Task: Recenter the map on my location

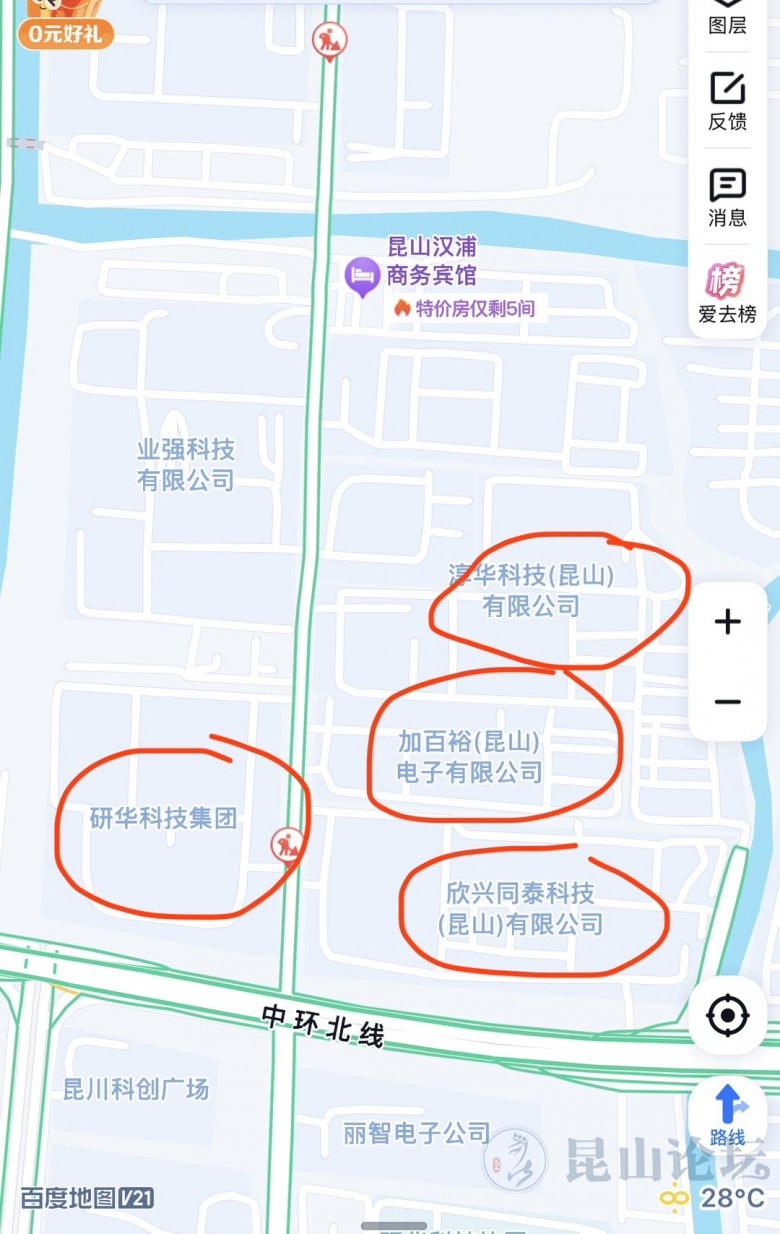Action: (727, 1016)
